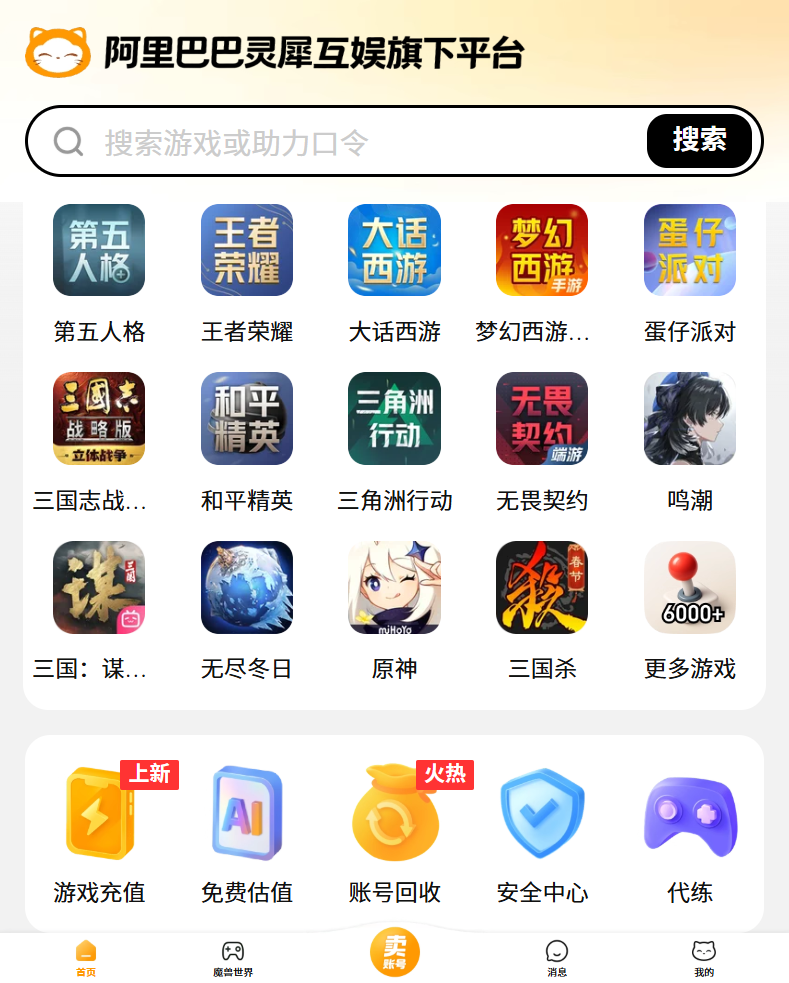Tap the center 卖账号 button

[394, 952]
